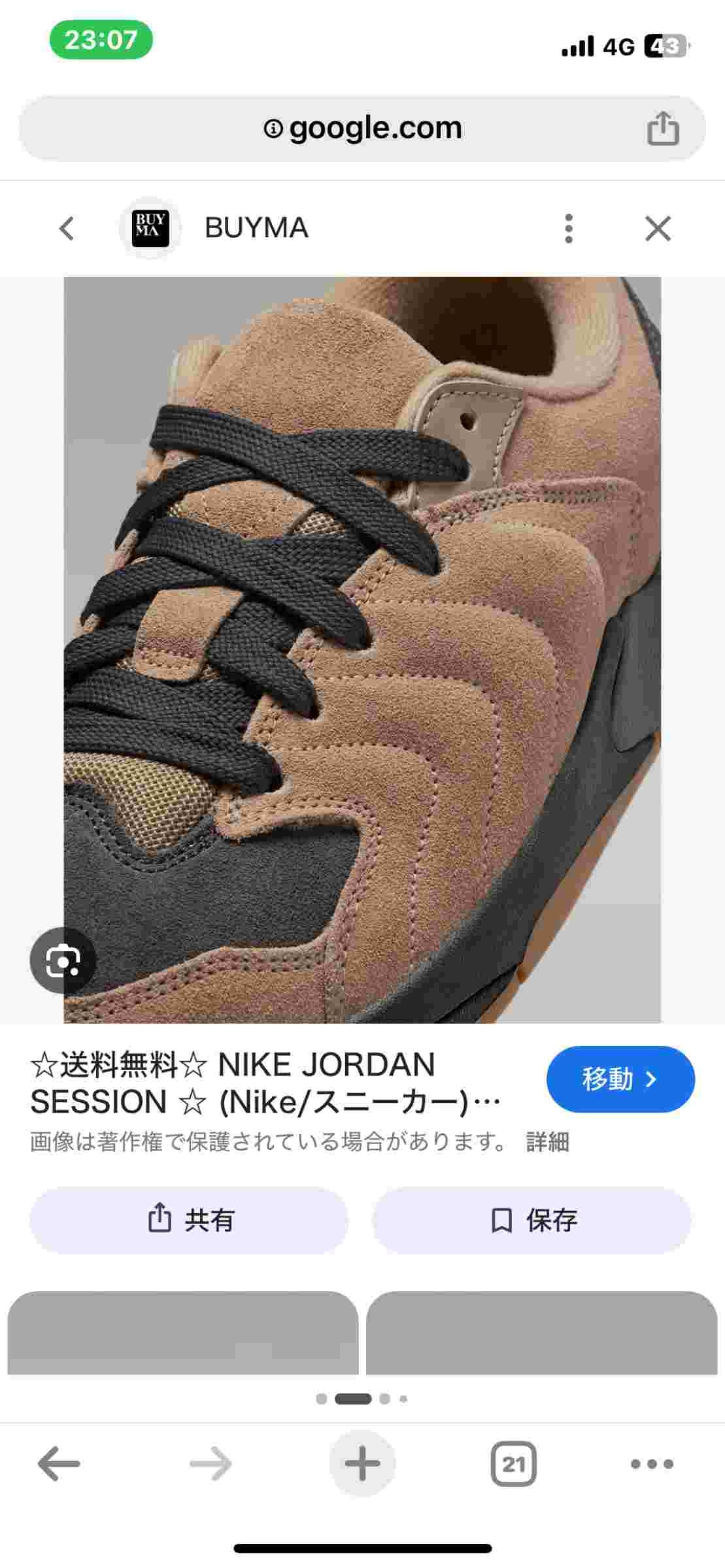This screenshot has width=725, height=1568.
Task: Open the tab switcher showing 21 tabs
Action: (x=513, y=1463)
